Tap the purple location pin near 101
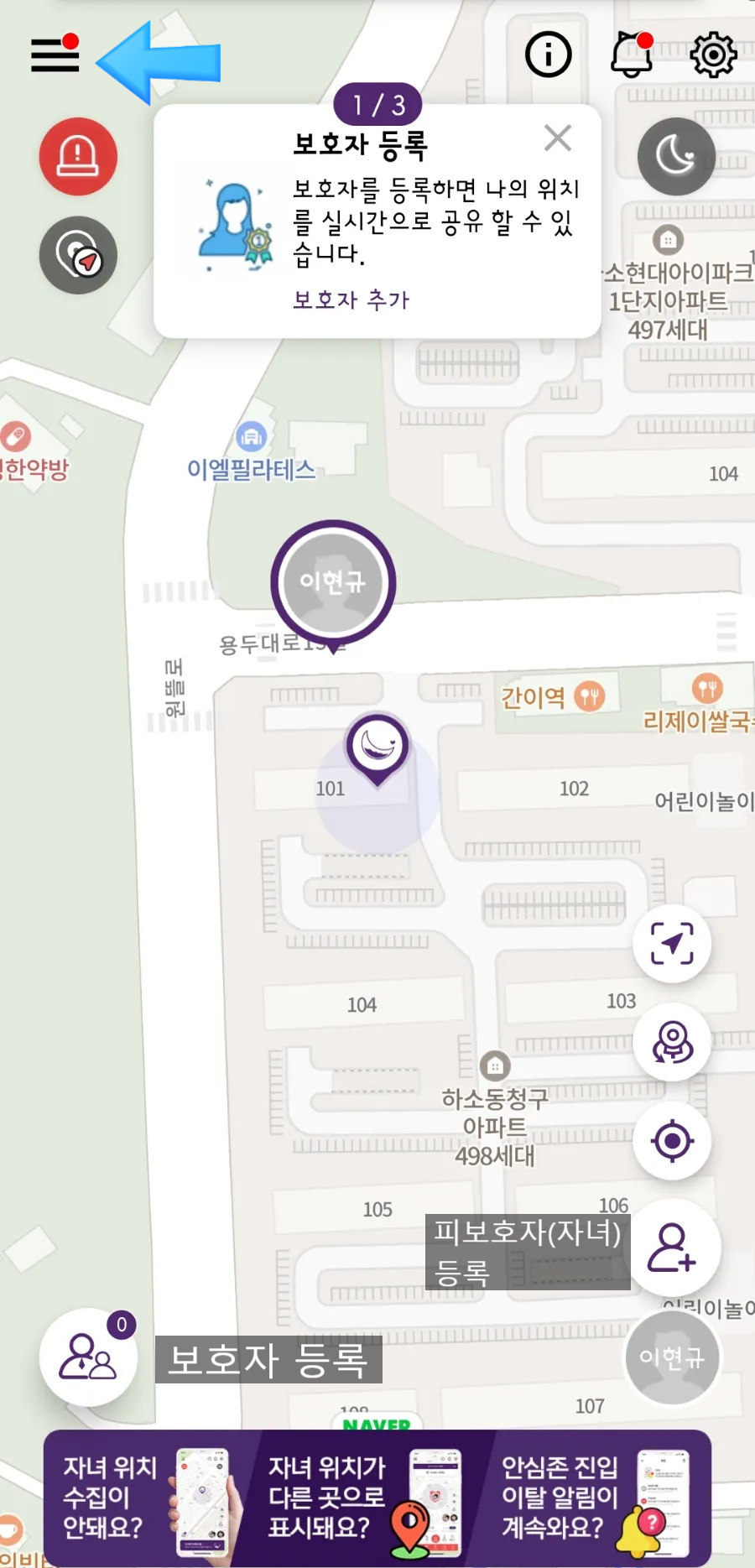The image size is (755, 1568). (377, 744)
